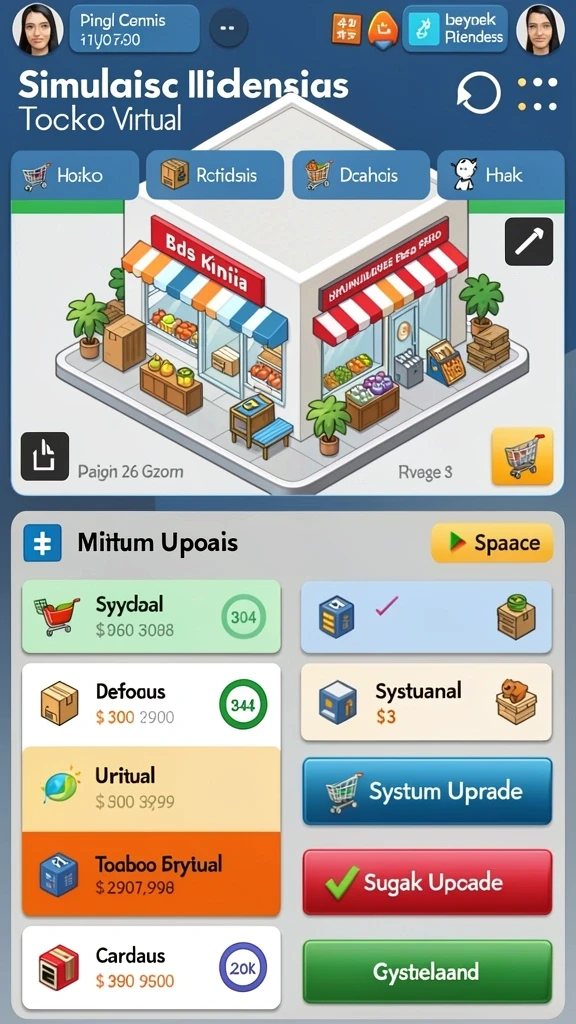Open the Uritual item row
Image resolution: width=576 pixels, height=1024 pixels.
pyautogui.click(x=152, y=789)
